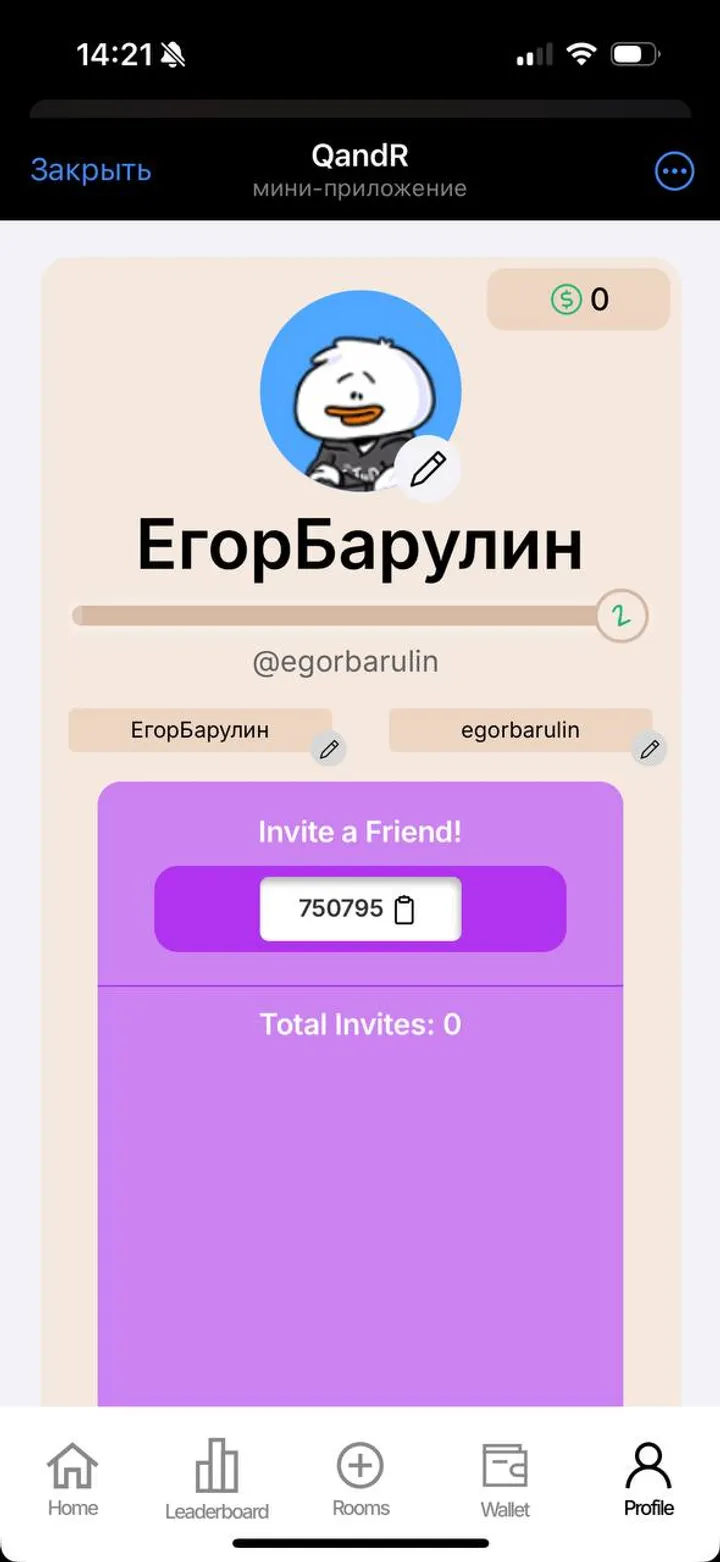Open the Home tab icon
The height and width of the screenshot is (1562, 720).
point(71,1467)
